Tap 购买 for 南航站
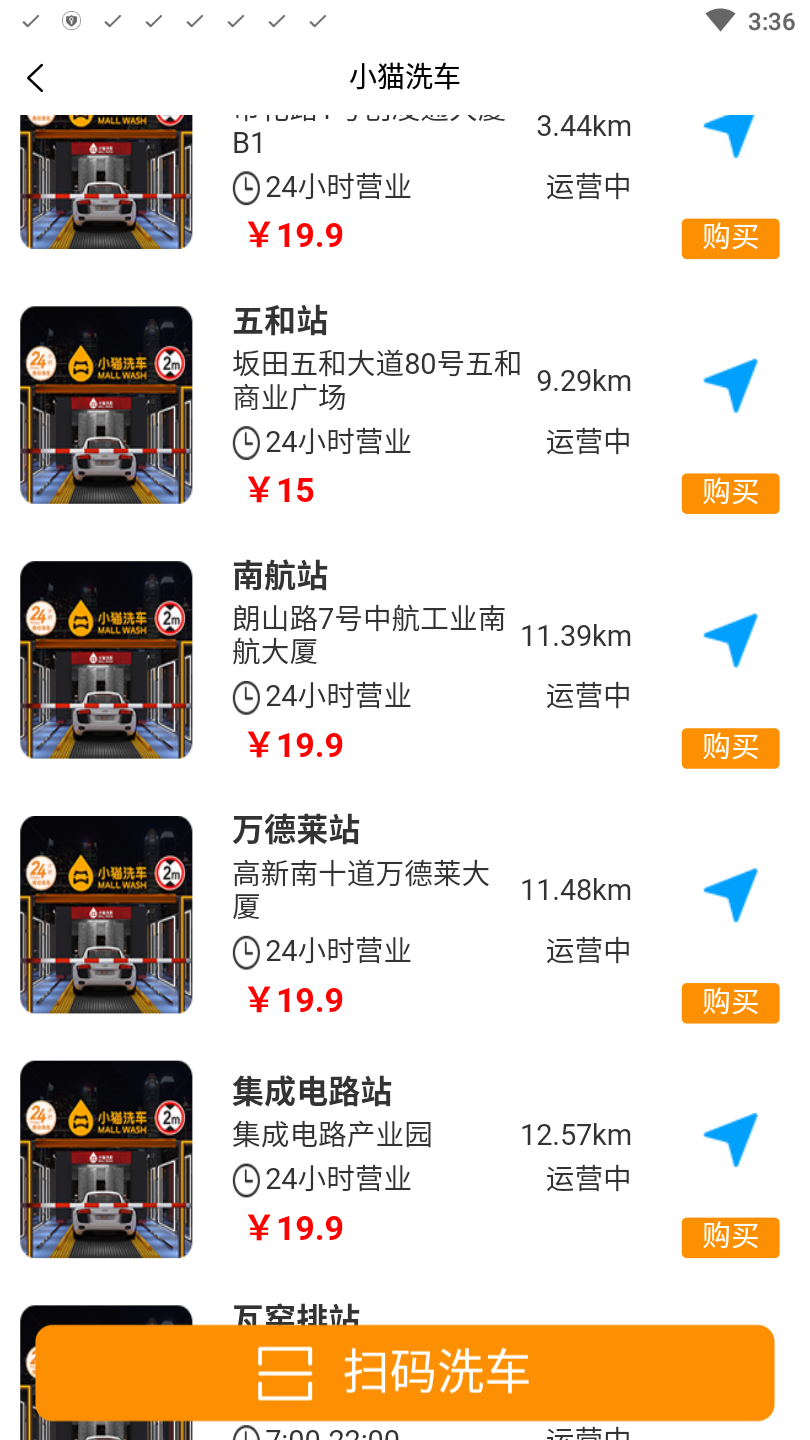 730,748
